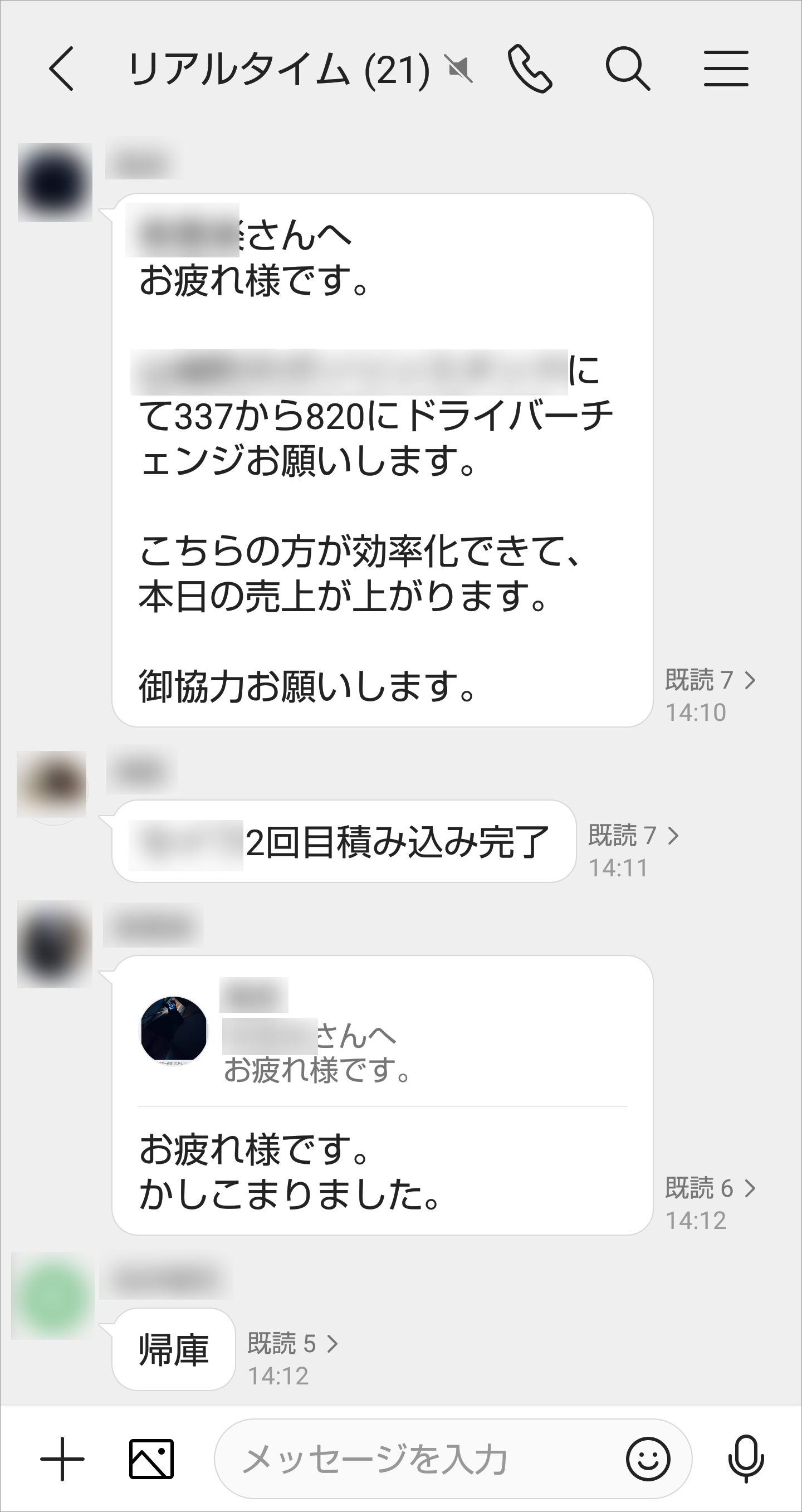Open the emoji and sticker picker

[x=648, y=1459]
